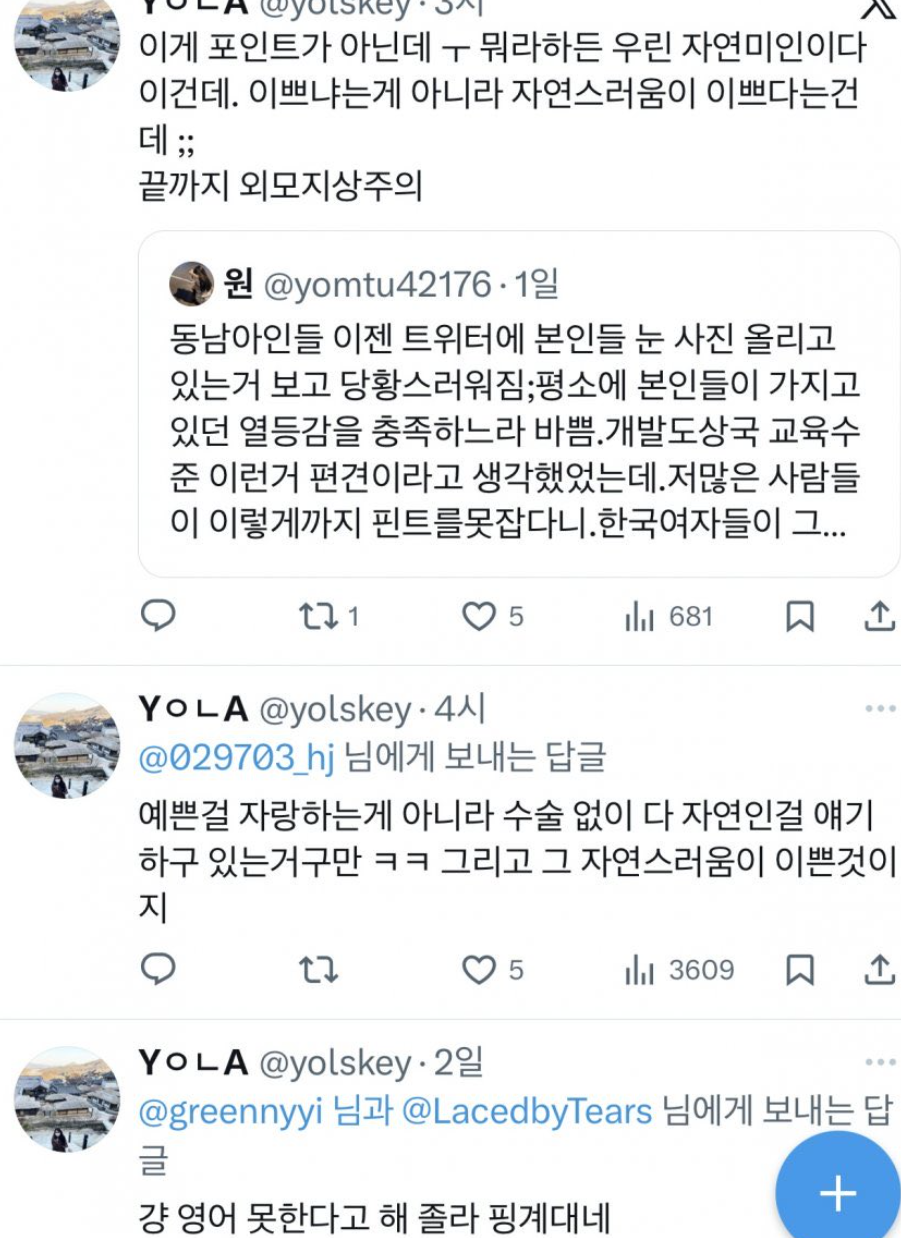Bookmark the tweet with 681 views

(x=798, y=617)
